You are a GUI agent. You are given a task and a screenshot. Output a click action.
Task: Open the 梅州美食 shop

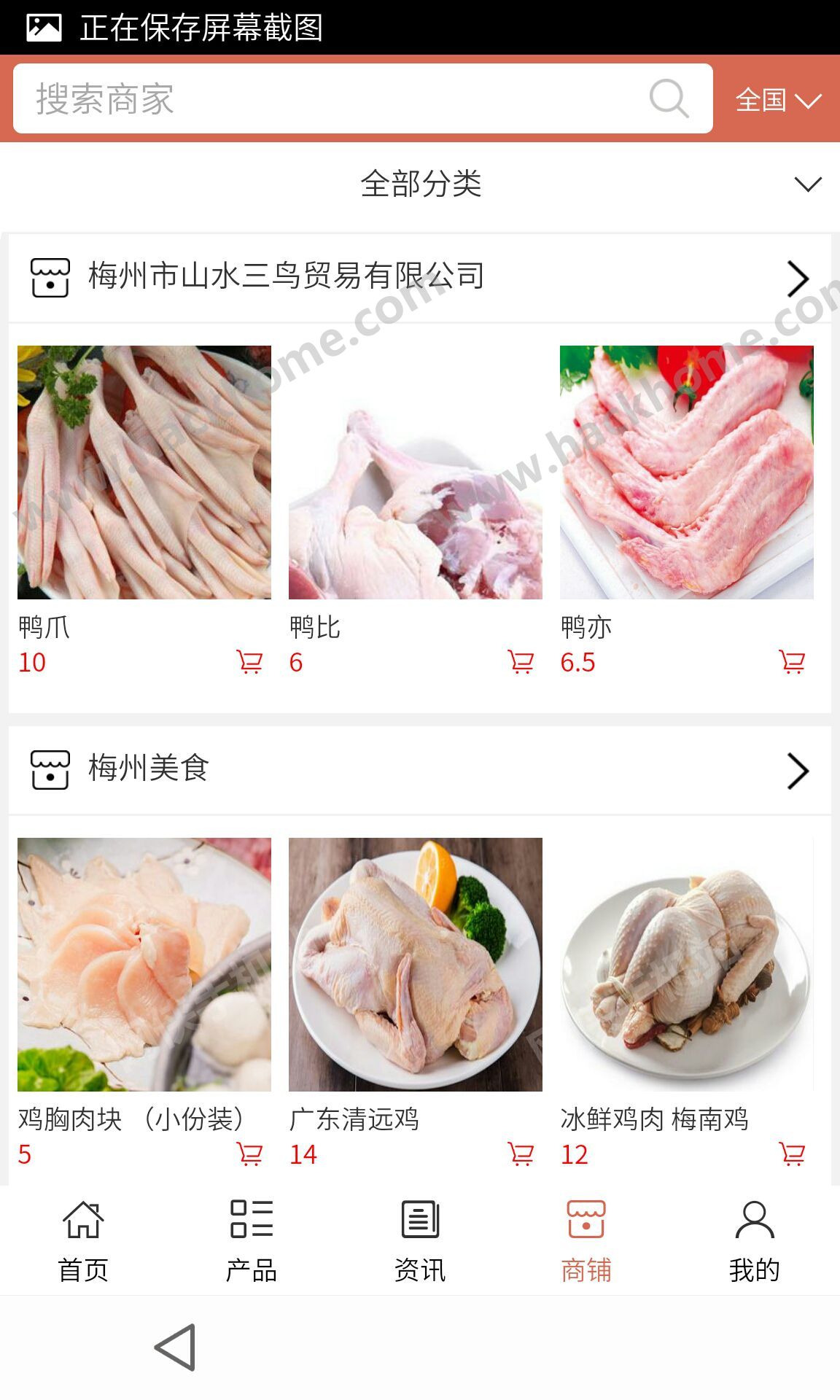pyautogui.click(x=420, y=769)
